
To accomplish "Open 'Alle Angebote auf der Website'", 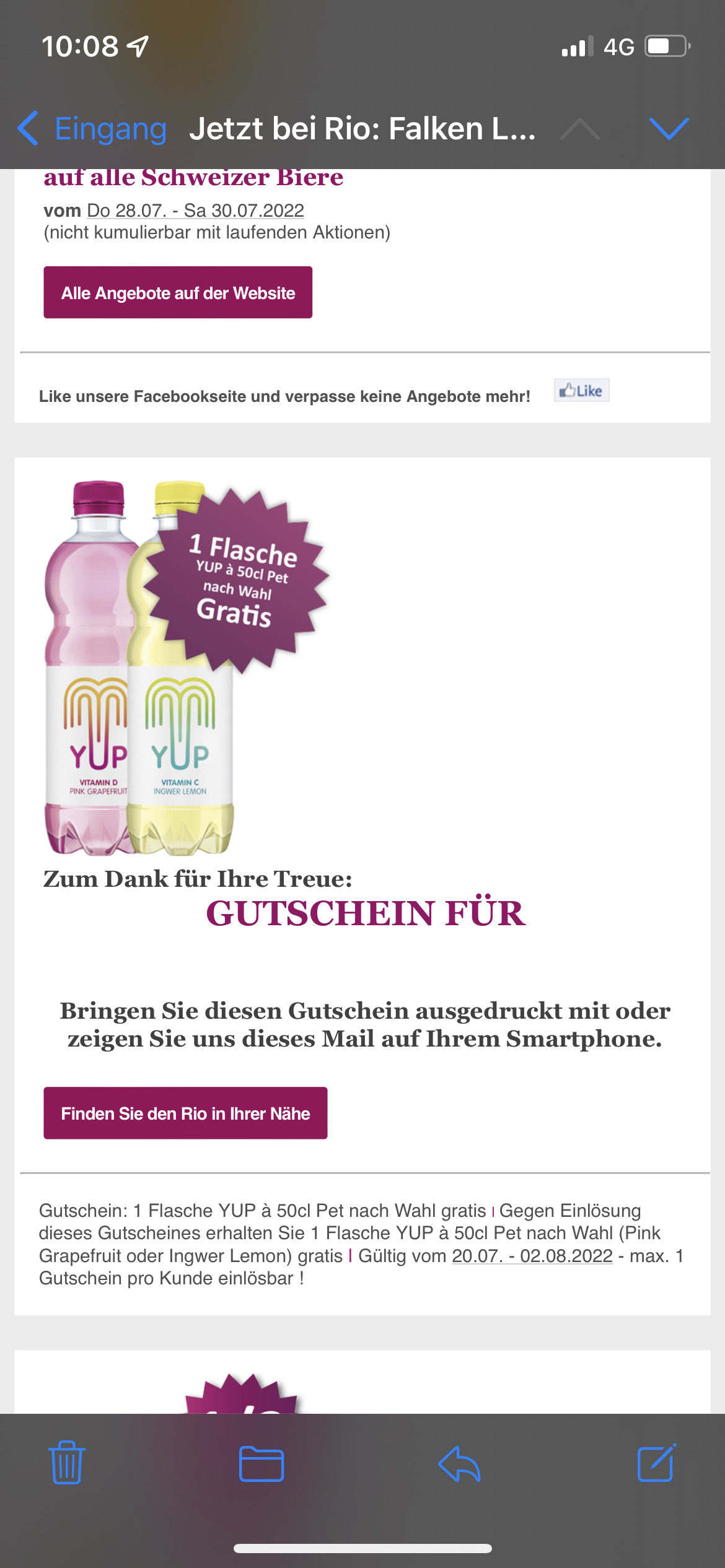I will pyautogui.click(x=178, y=293).
